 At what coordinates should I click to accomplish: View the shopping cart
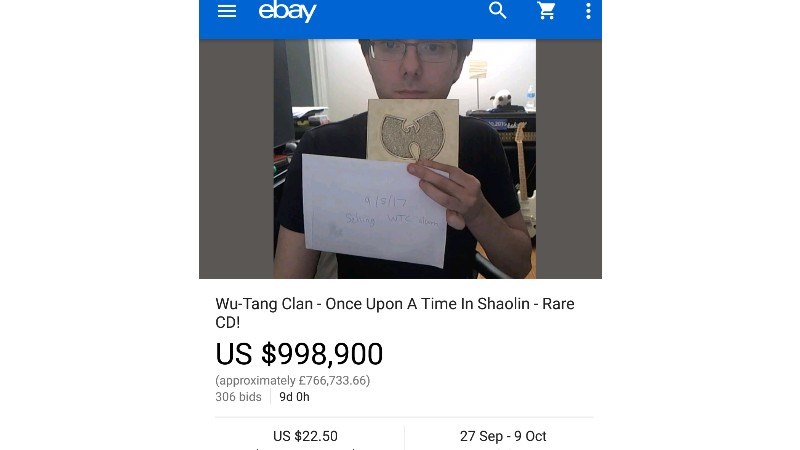tap(546, 11)
